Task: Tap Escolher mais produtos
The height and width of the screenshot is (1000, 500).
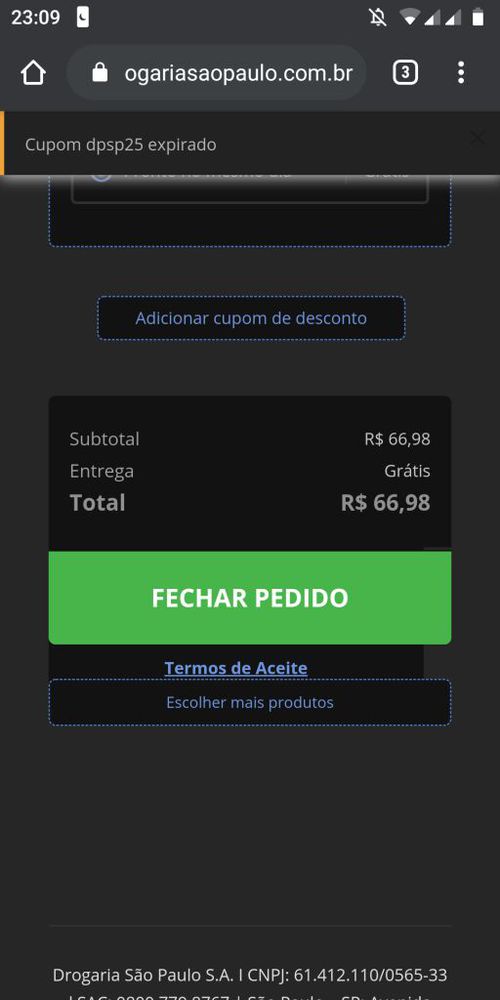Action: (x=250, y=702)
